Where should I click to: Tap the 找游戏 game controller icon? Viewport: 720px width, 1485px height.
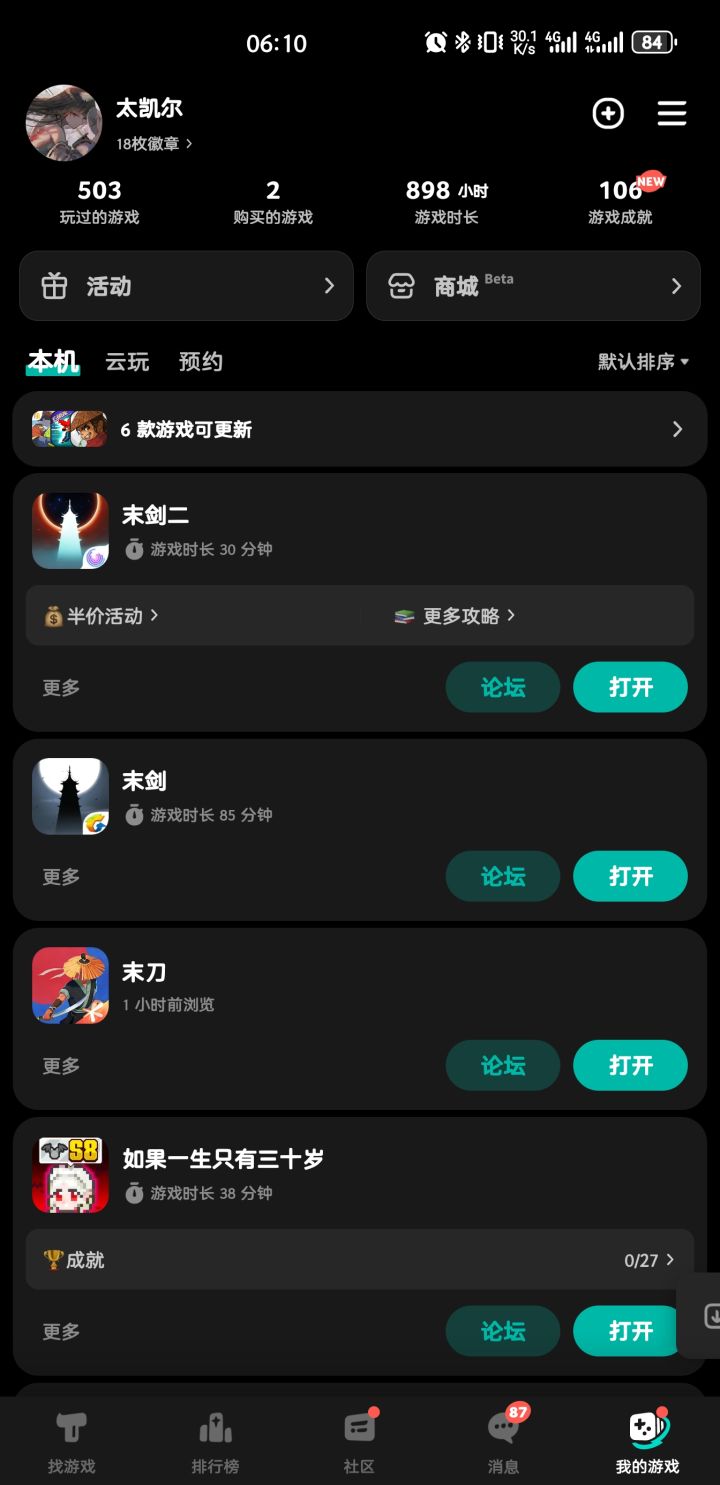[71, 1428]
